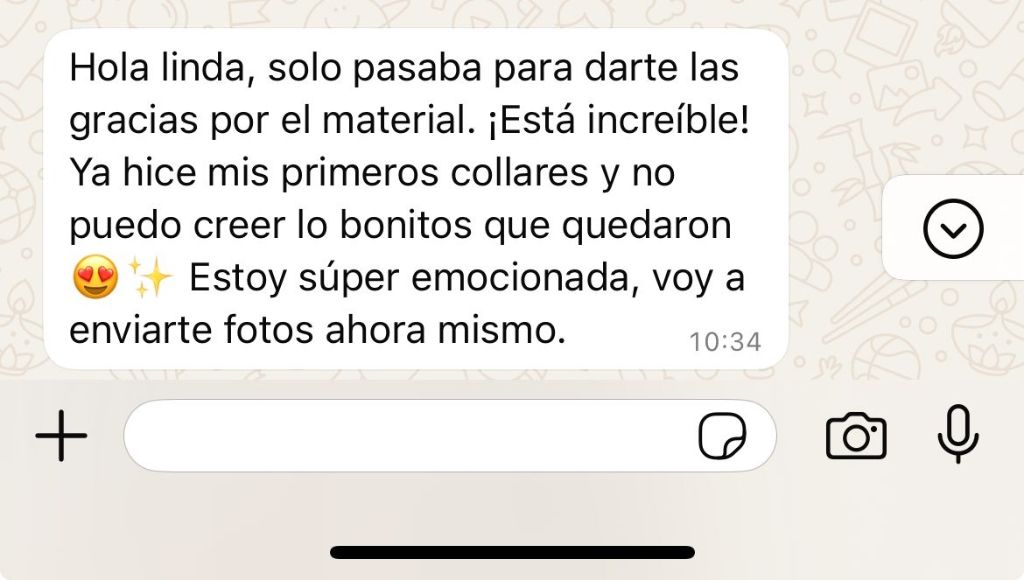This screenshot has width=1024, height=580.
Task: Jump to the latest messages
Action: click(x=952, y=229)
